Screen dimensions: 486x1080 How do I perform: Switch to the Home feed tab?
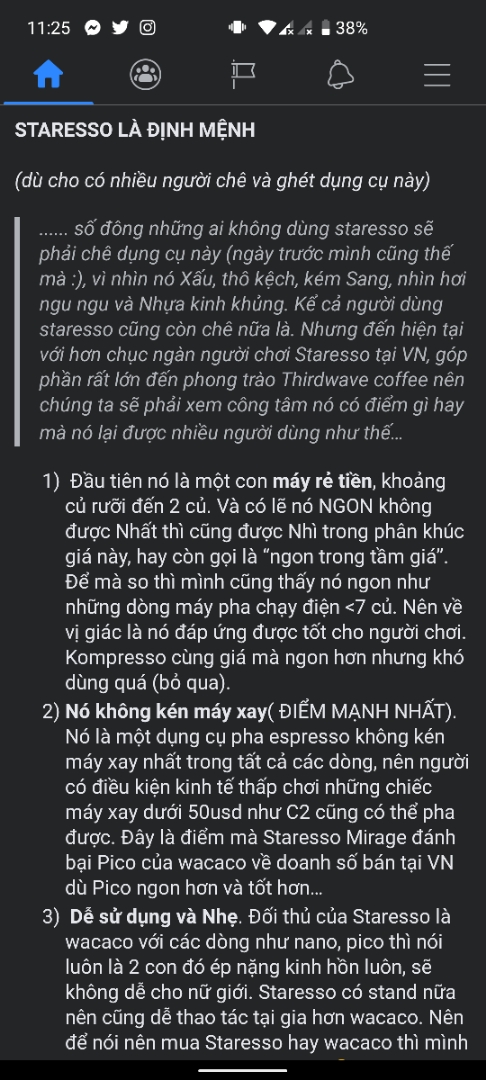pyautogui.click(x=48, y=74)
